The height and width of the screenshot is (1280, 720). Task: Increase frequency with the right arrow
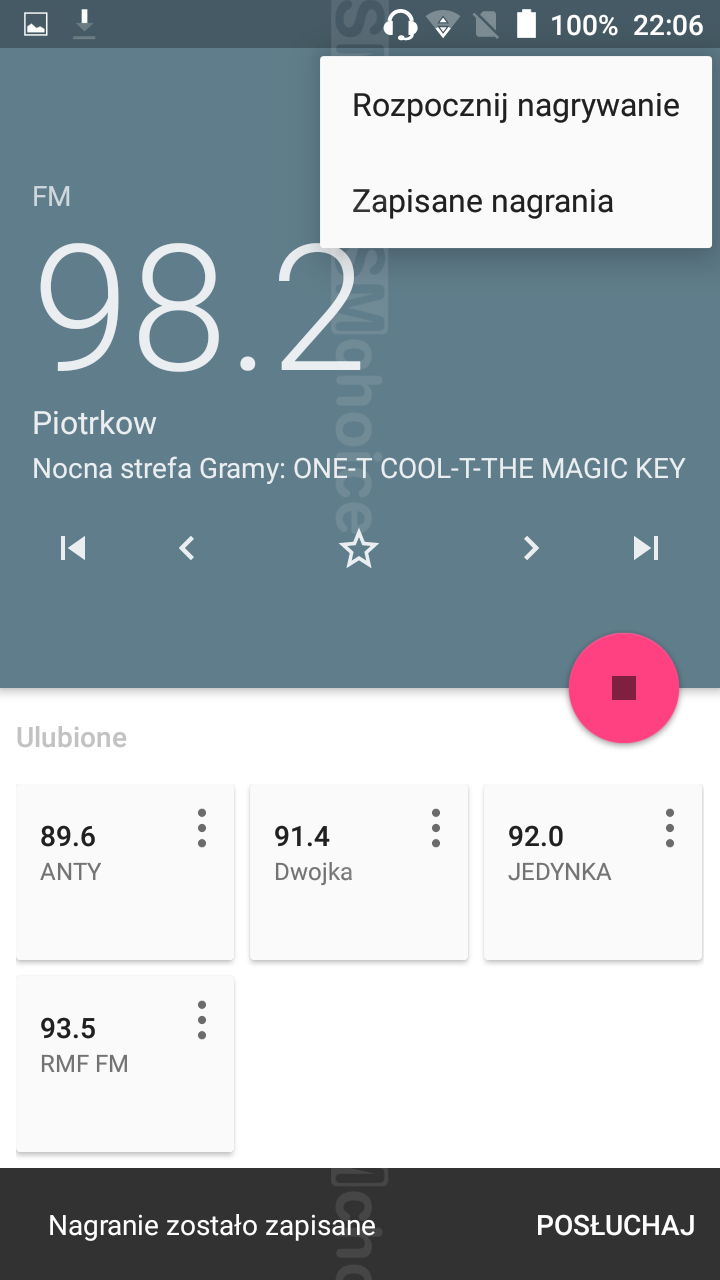pyautogui.click(x=531, y=548)
